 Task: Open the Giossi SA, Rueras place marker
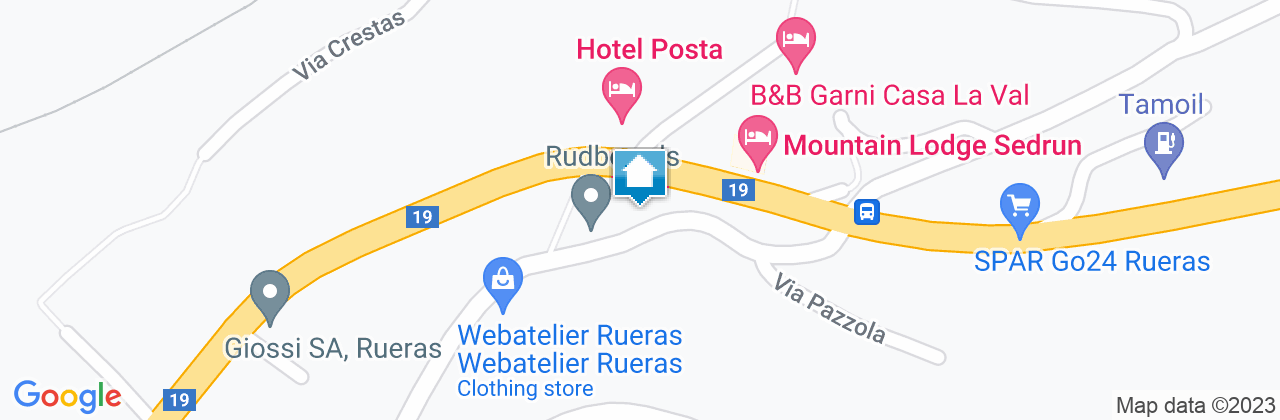(269, 295)
